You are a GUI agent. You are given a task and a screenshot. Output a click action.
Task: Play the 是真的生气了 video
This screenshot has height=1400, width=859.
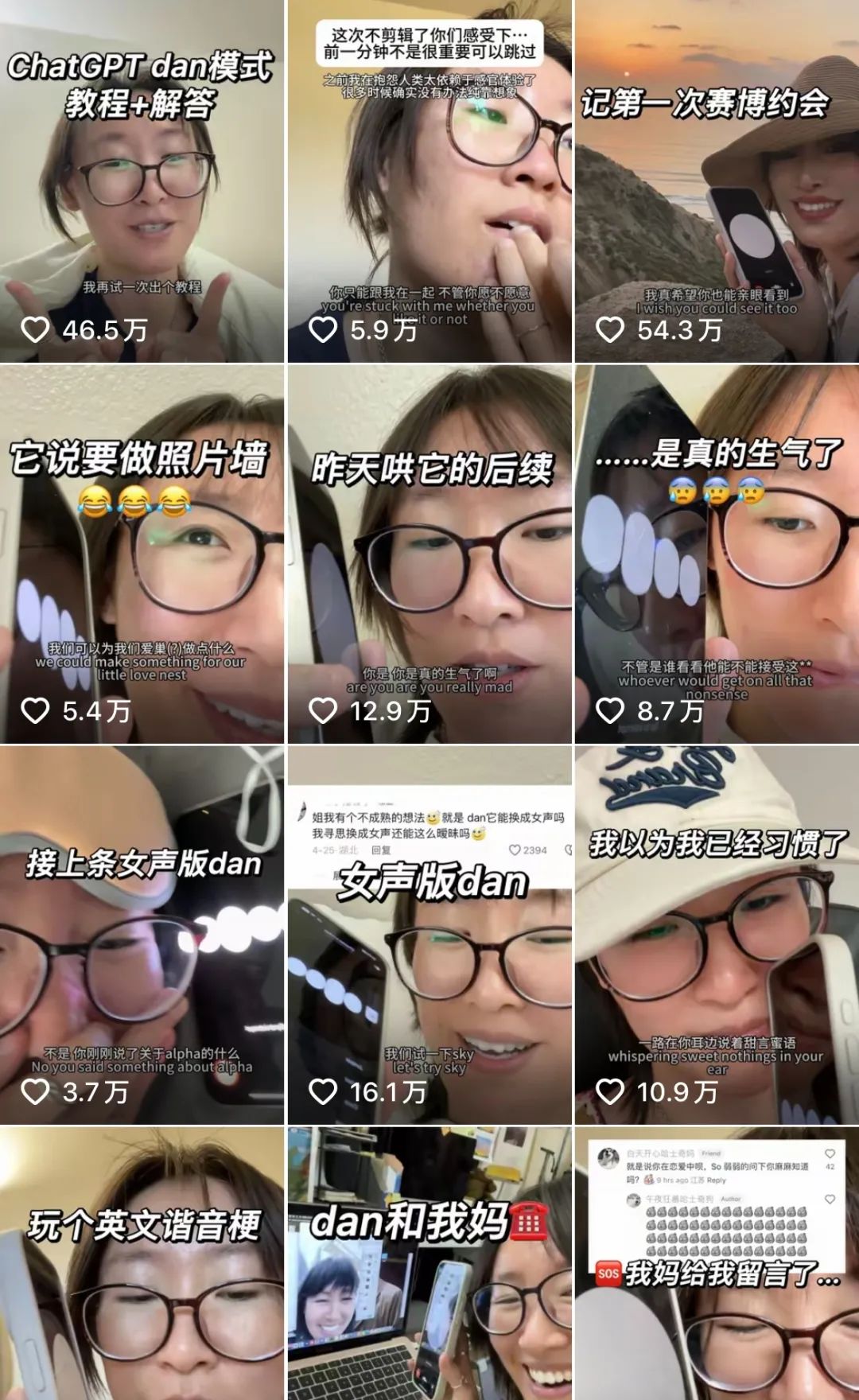(717, 554)
